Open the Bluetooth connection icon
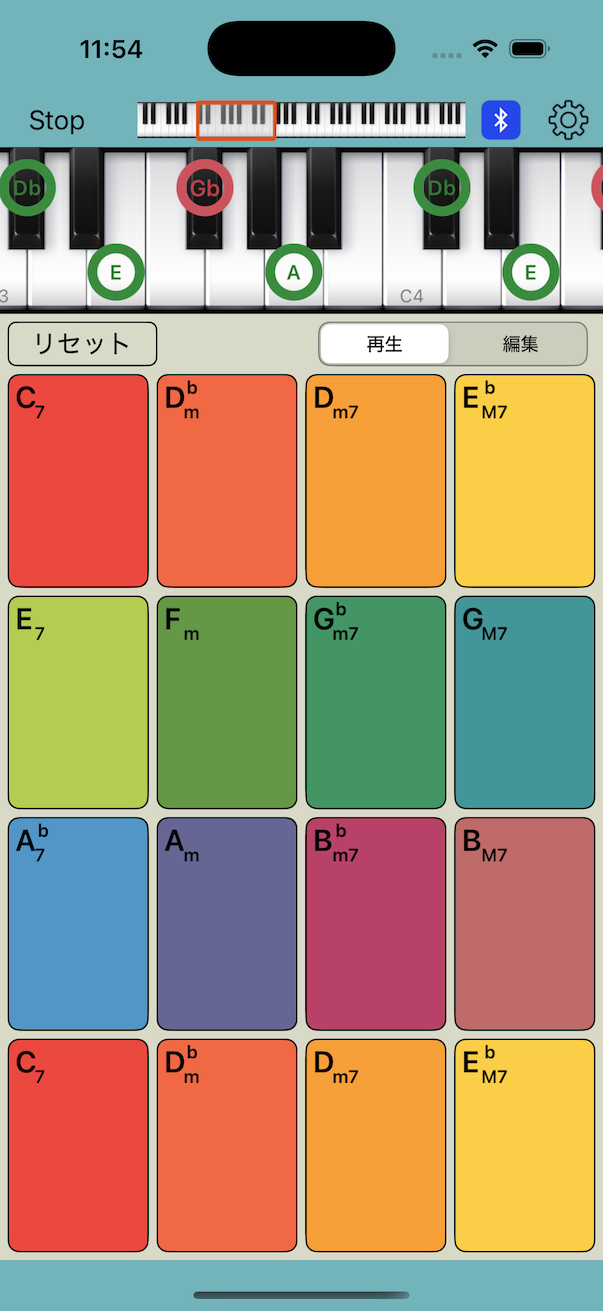 [x=501, y=120]
